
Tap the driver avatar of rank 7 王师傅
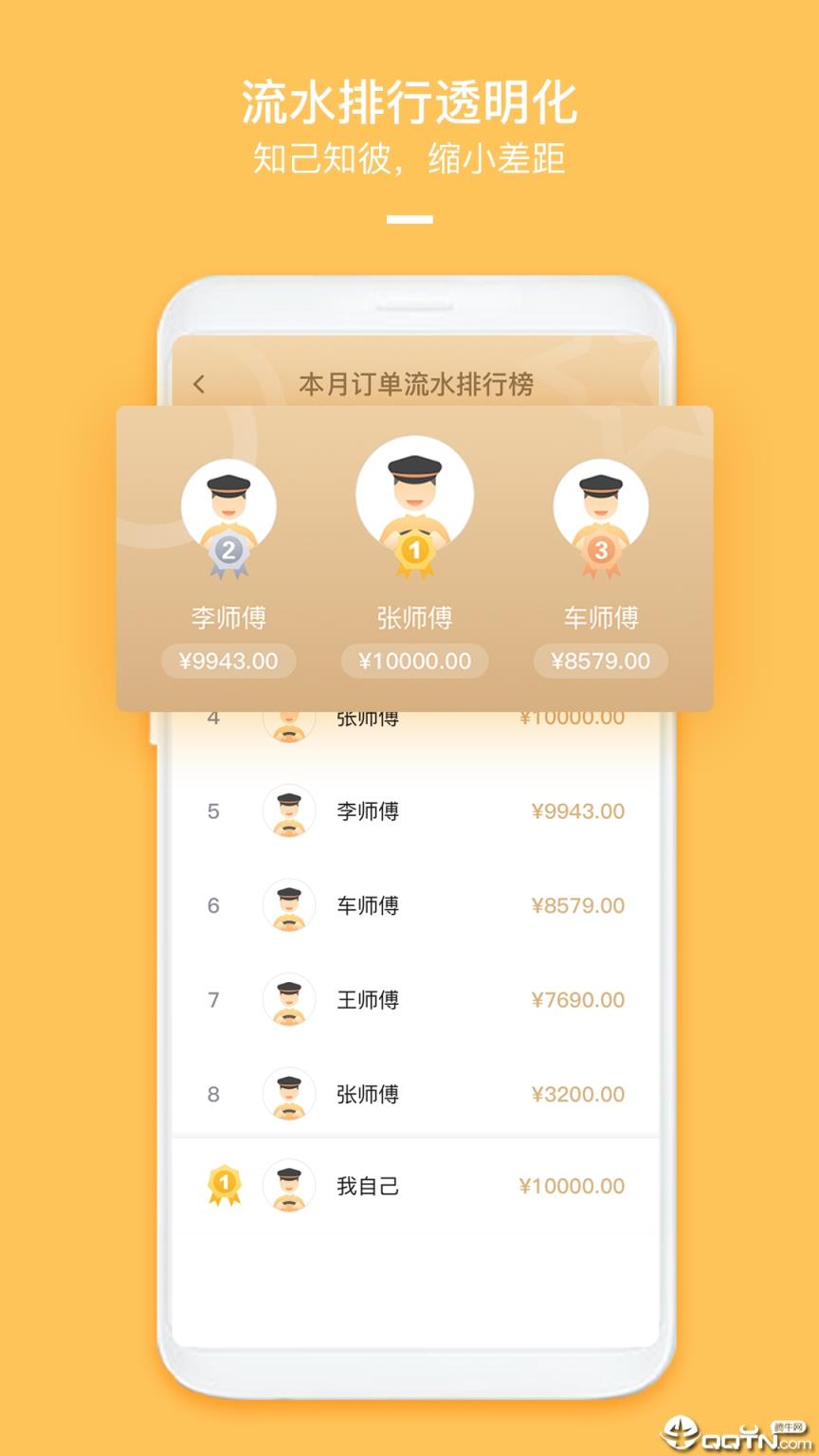pyautogui.click(x=289, y=999)
